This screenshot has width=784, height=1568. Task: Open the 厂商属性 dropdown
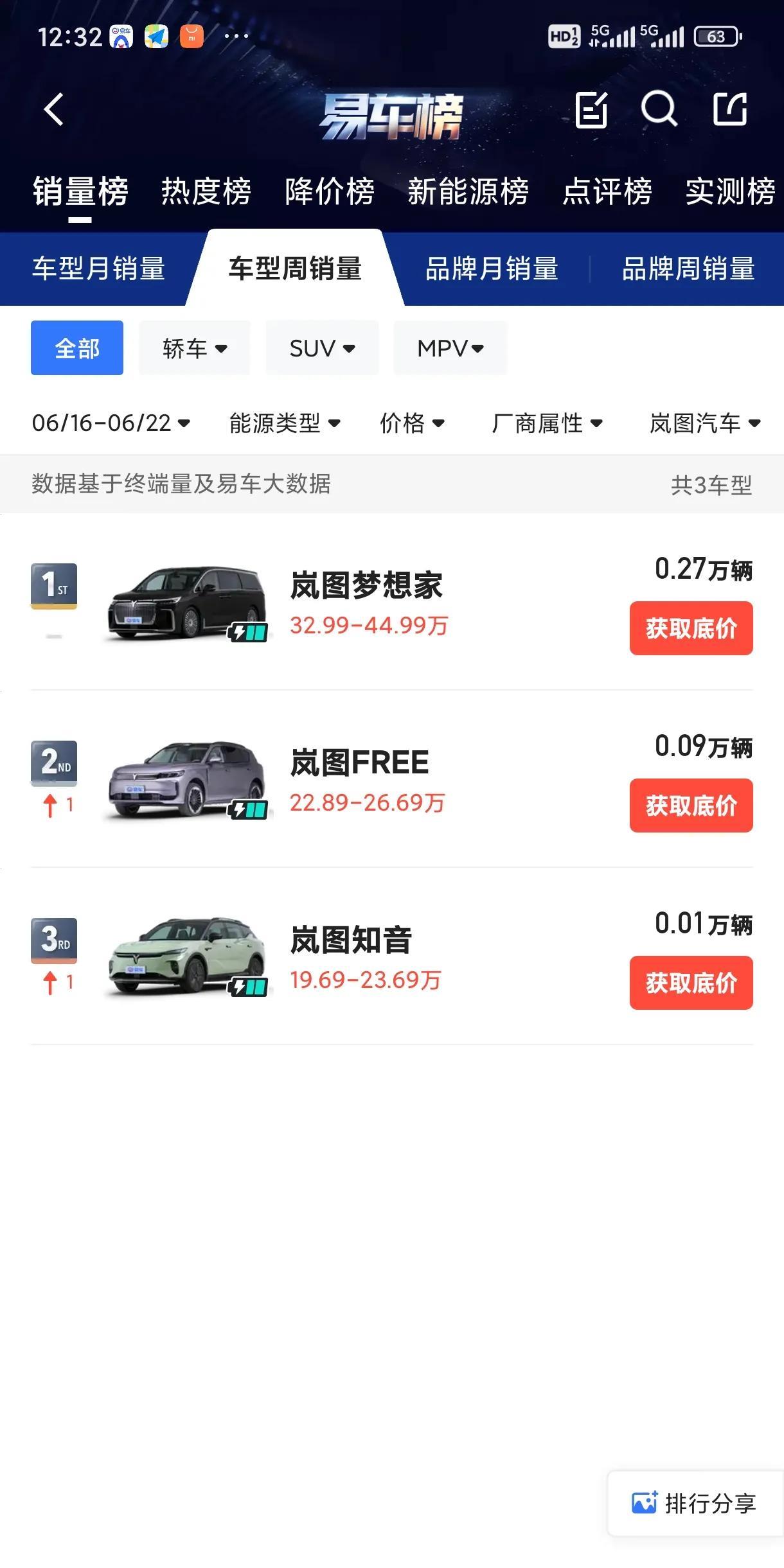pyautogui.click(x=547, y=423)
